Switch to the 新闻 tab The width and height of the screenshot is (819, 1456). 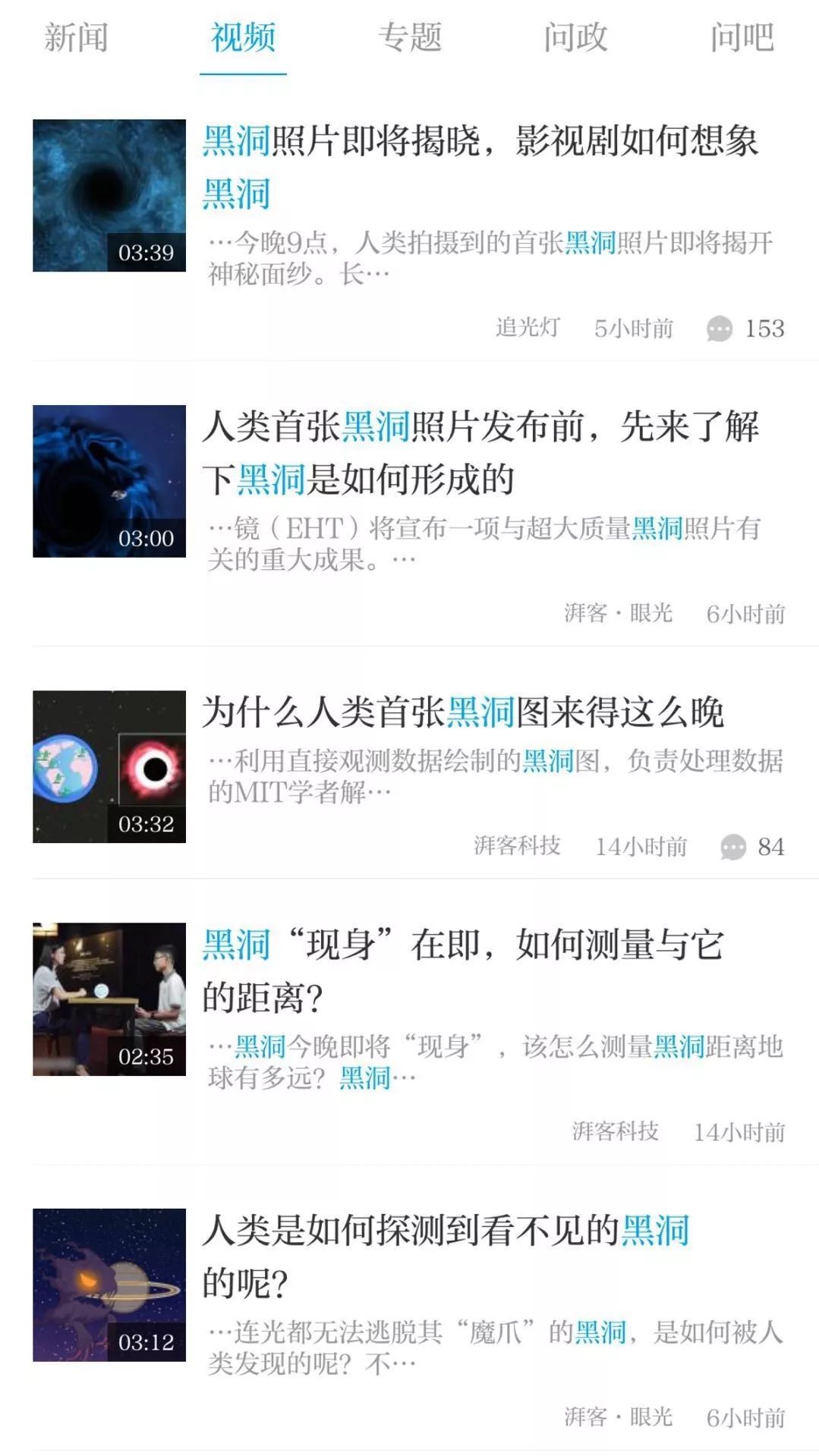point(76,38)
